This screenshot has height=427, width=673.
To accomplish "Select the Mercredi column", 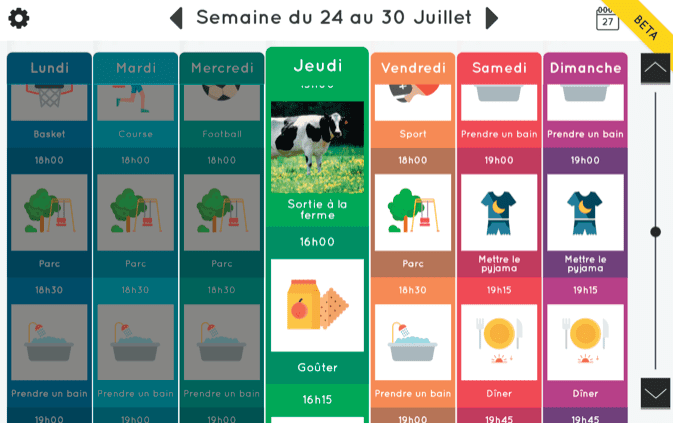I will [222, 68].
